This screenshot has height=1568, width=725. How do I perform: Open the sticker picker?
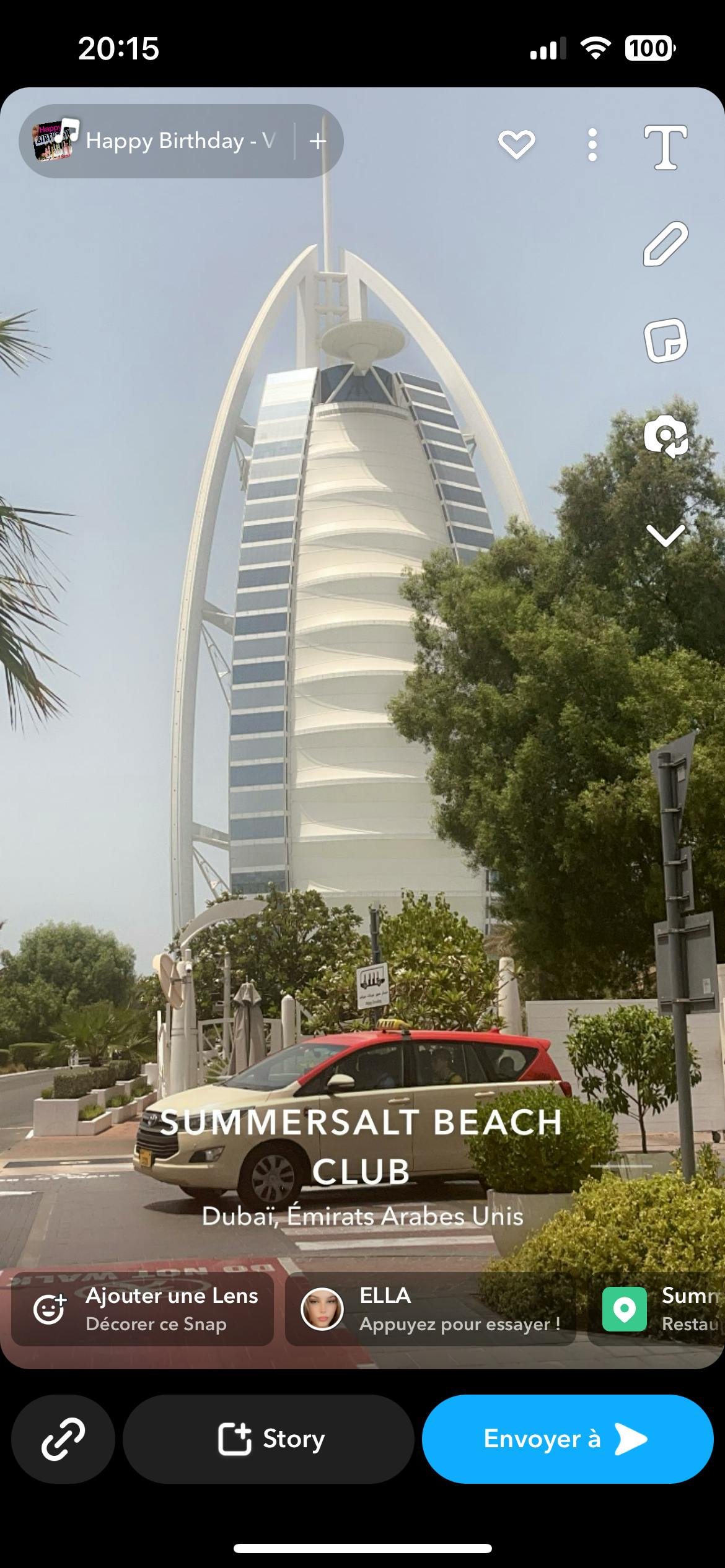pyautogui.click(x=665, y=341)
